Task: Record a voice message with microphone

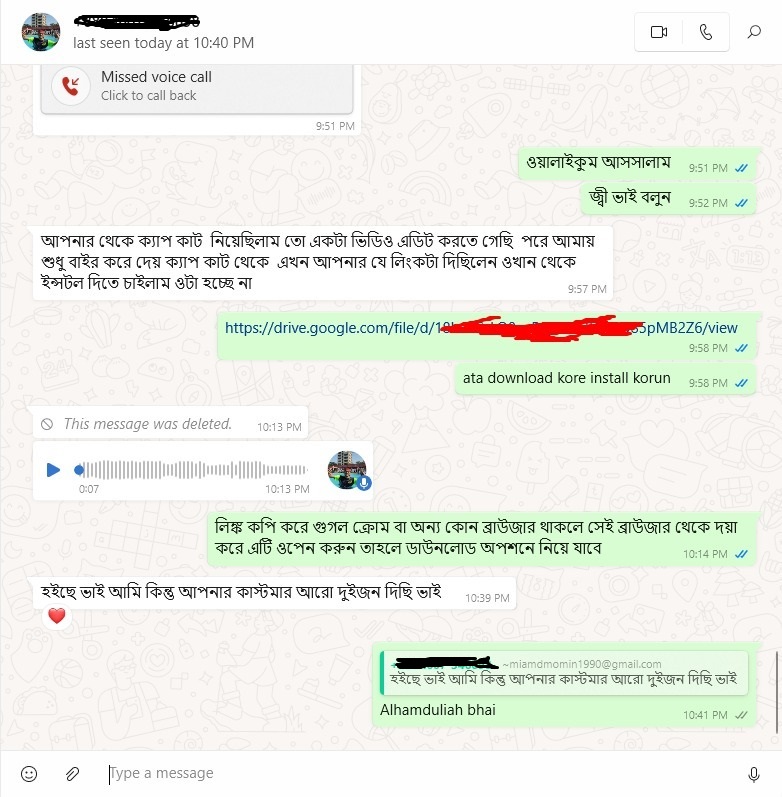Action: (753, 773)
